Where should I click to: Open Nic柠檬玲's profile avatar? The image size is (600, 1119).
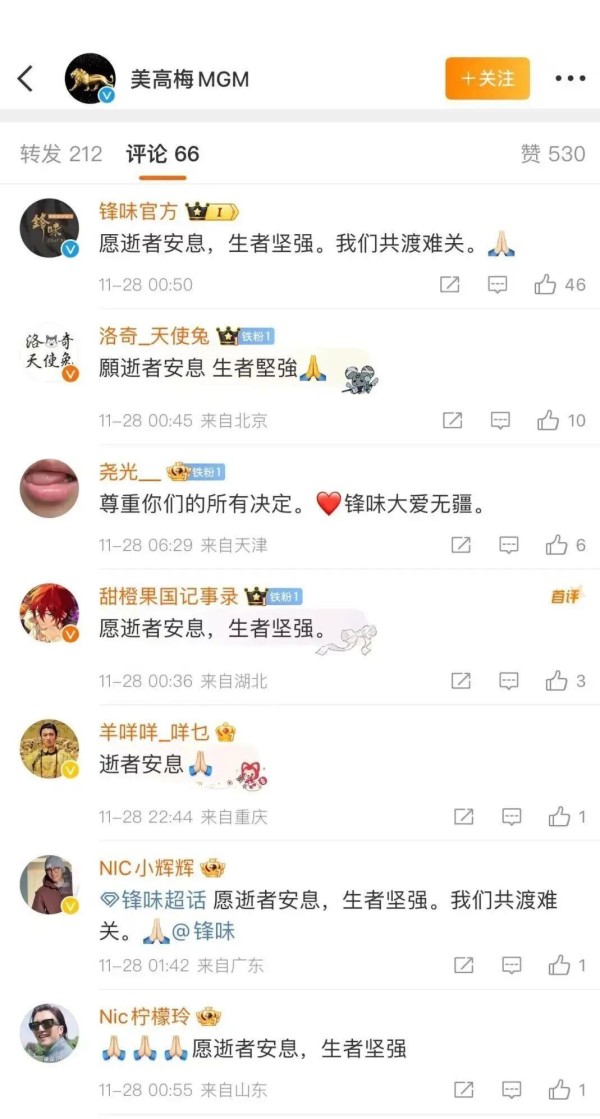click(49, 1033)
